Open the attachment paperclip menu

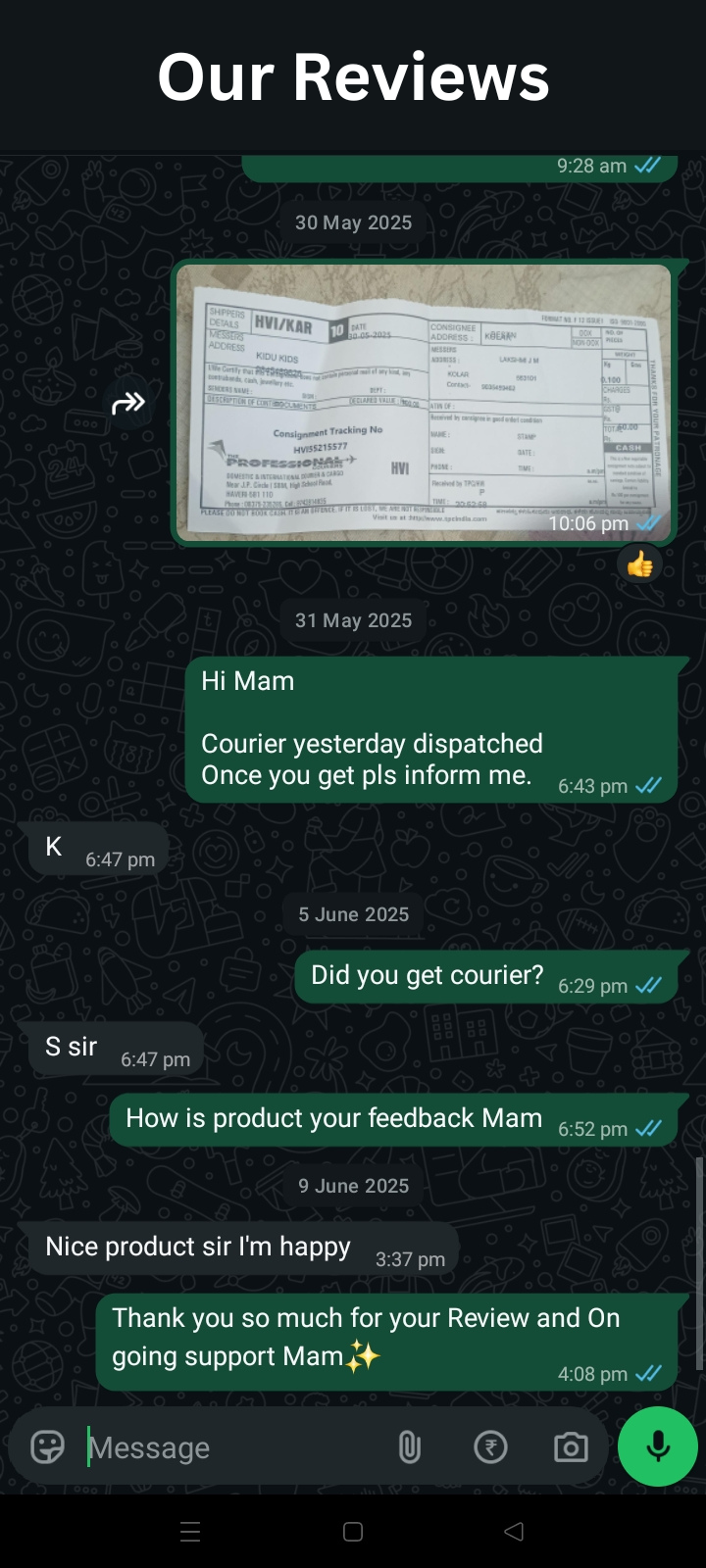point(410,1446)
